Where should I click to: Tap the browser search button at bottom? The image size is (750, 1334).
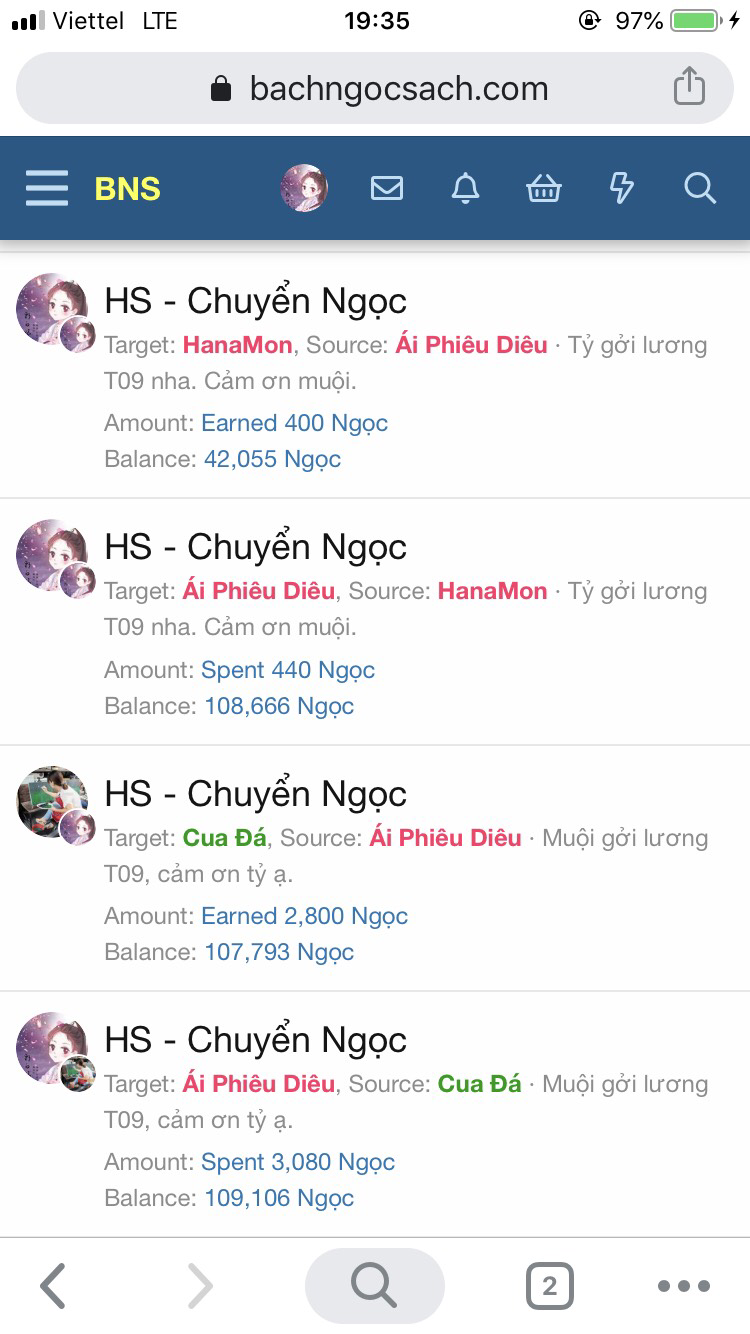pyautogui.click(x=374, y=1286)
